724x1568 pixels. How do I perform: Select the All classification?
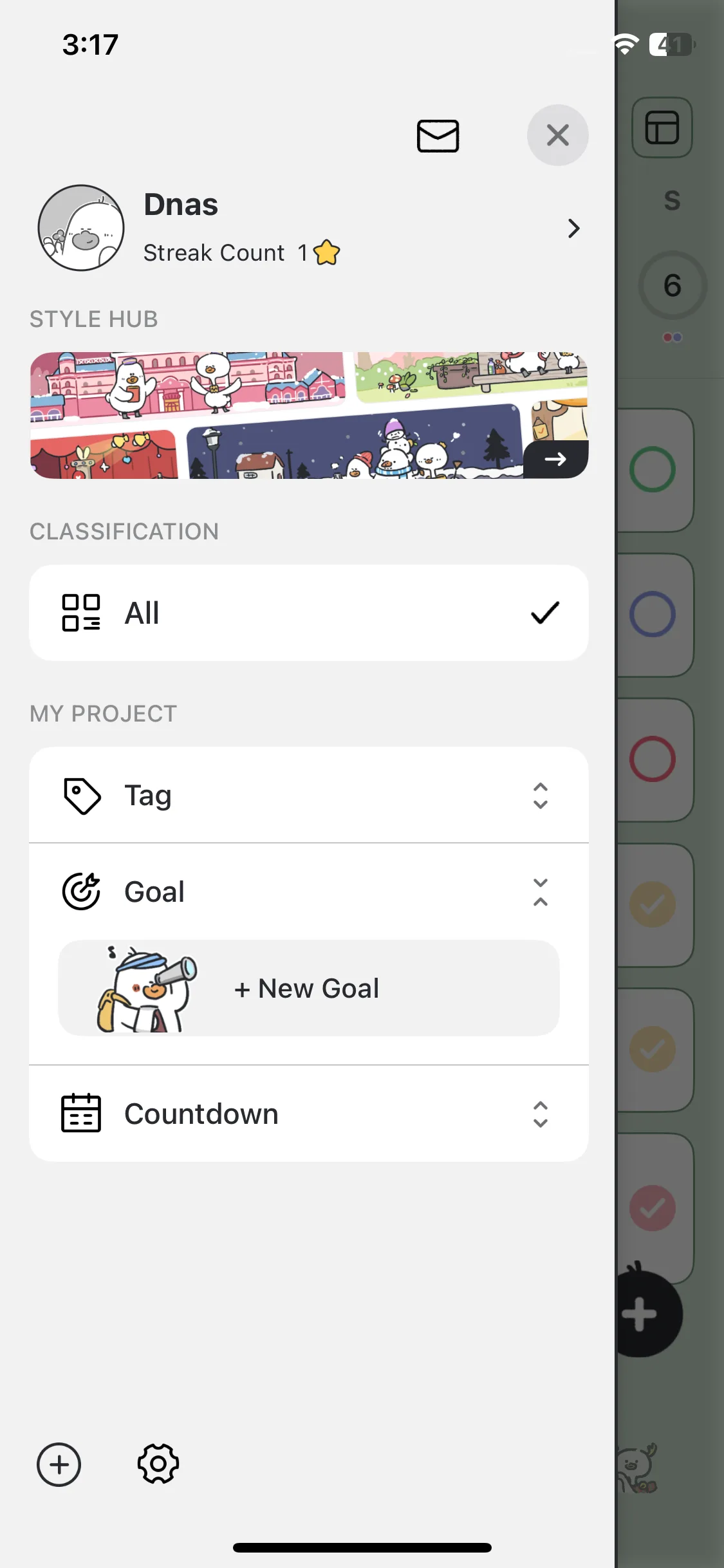(x=309, y=613)
